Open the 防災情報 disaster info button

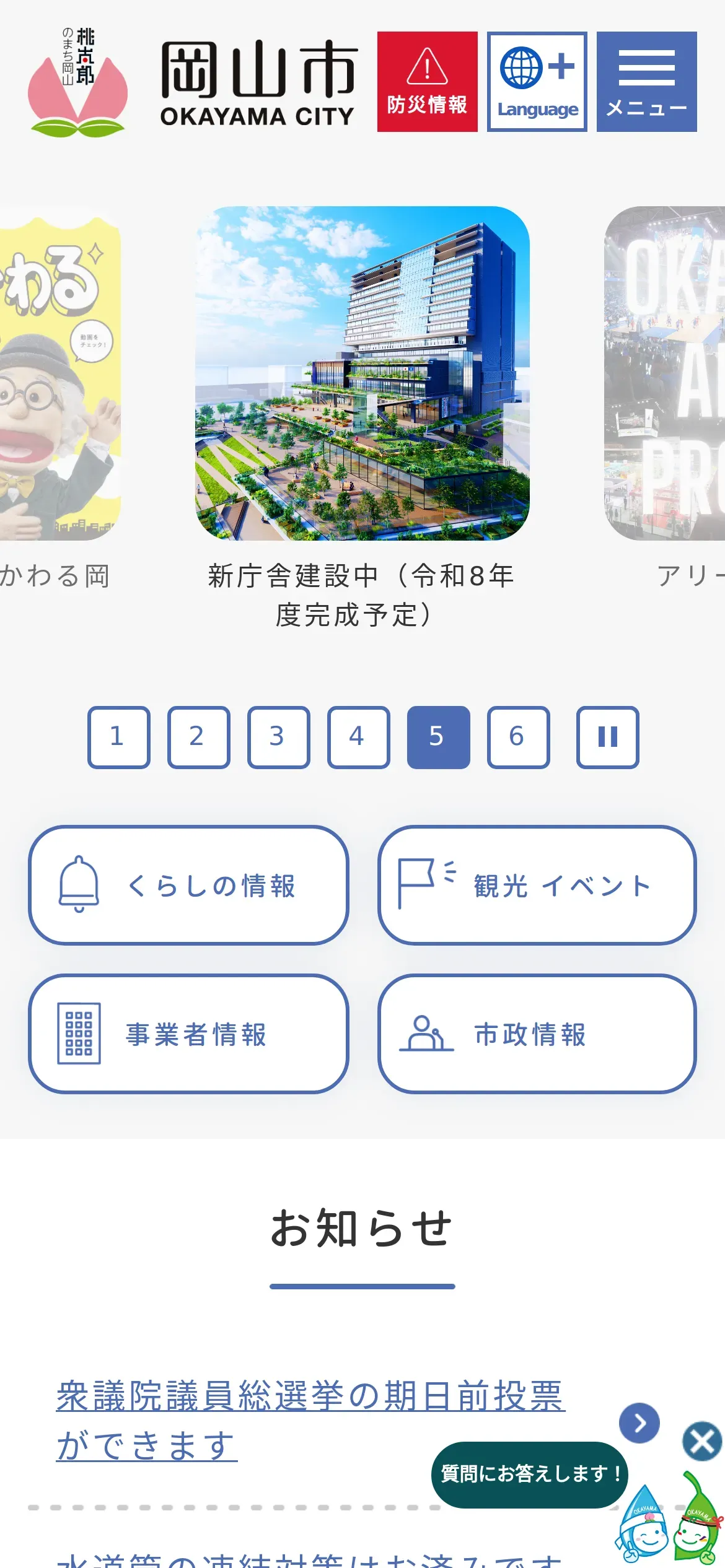(x=427, y=82)
